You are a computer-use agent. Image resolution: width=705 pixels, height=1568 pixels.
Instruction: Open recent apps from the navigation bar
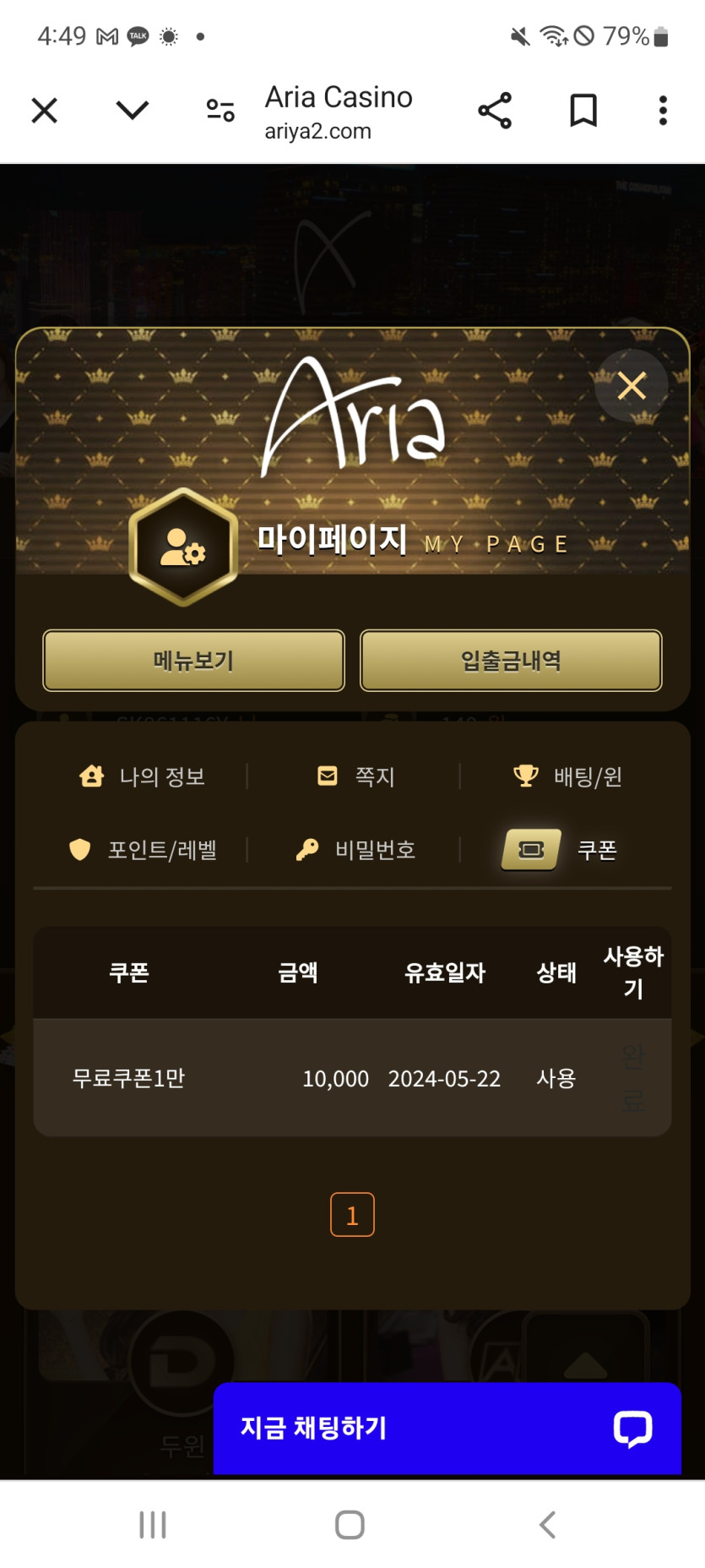click(x=153, y=1525)
